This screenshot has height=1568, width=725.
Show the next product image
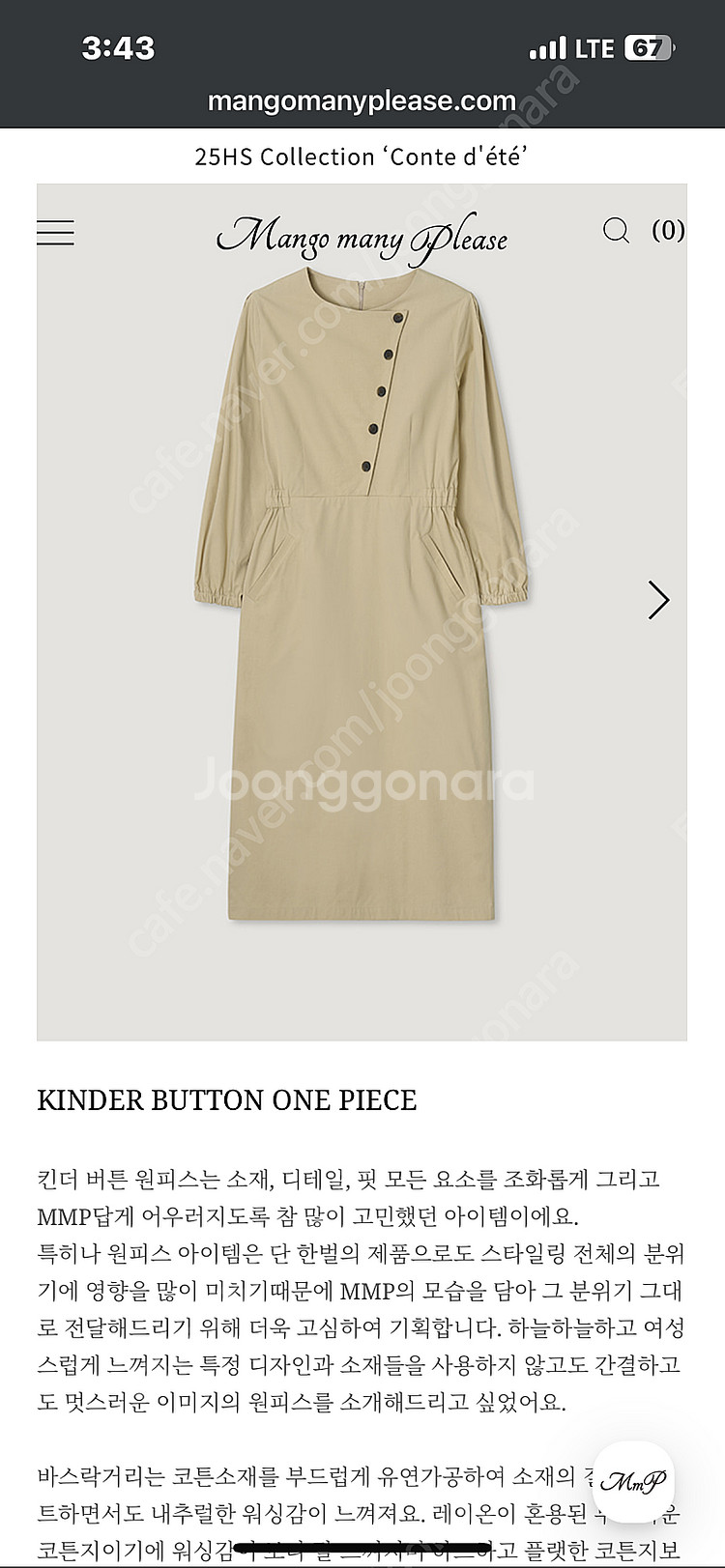click(x=658, y=600)
